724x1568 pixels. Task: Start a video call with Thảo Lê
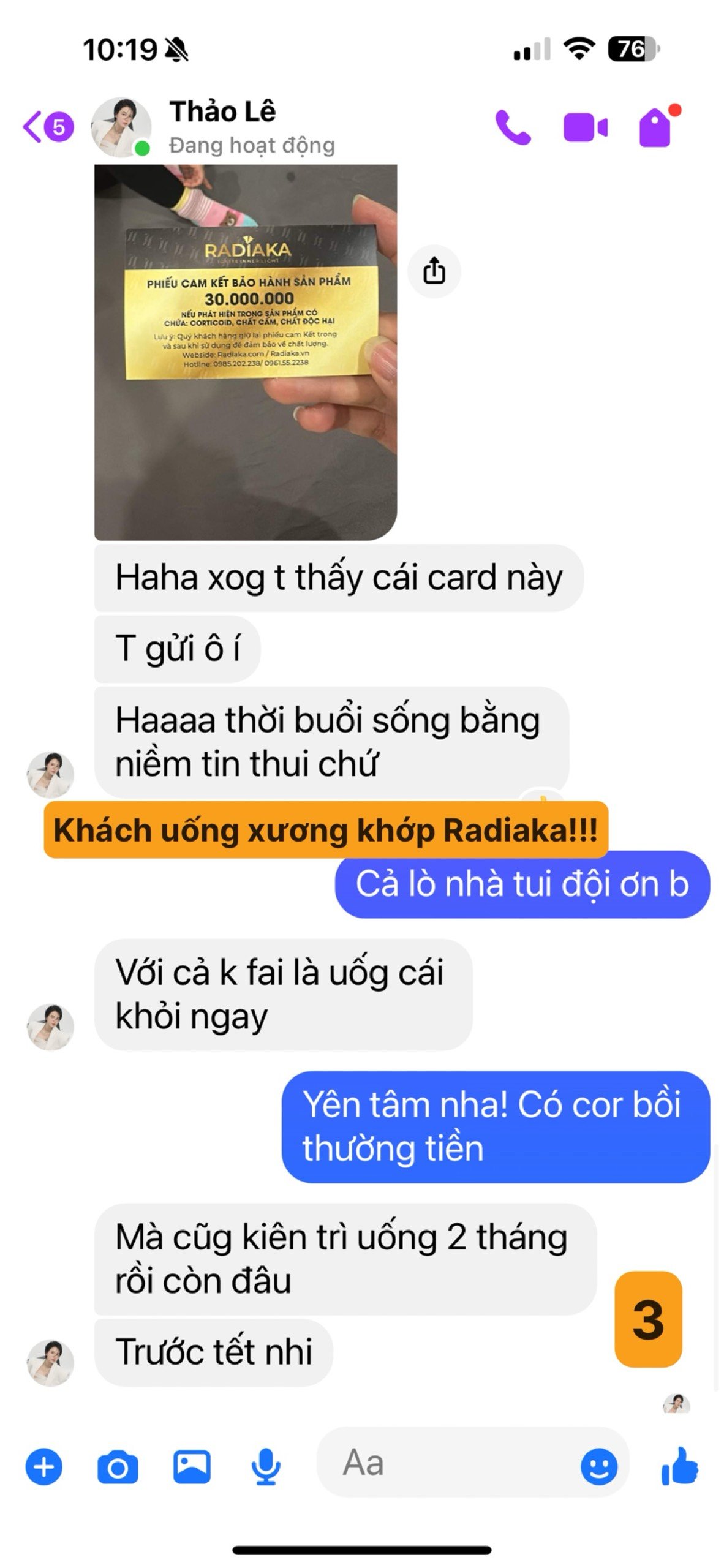coord(584,127)
